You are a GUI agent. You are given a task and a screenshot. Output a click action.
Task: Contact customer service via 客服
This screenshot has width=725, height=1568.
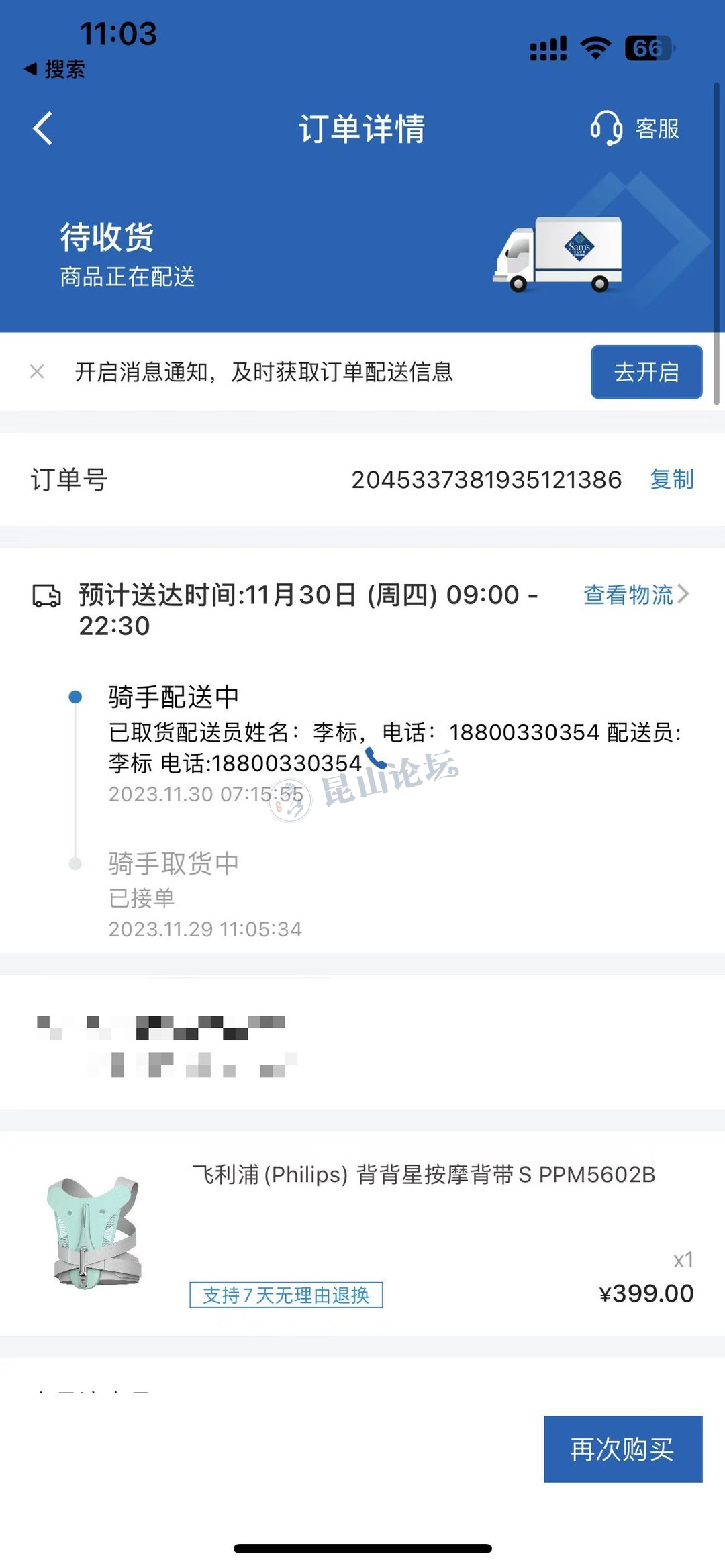pos(635,128)
